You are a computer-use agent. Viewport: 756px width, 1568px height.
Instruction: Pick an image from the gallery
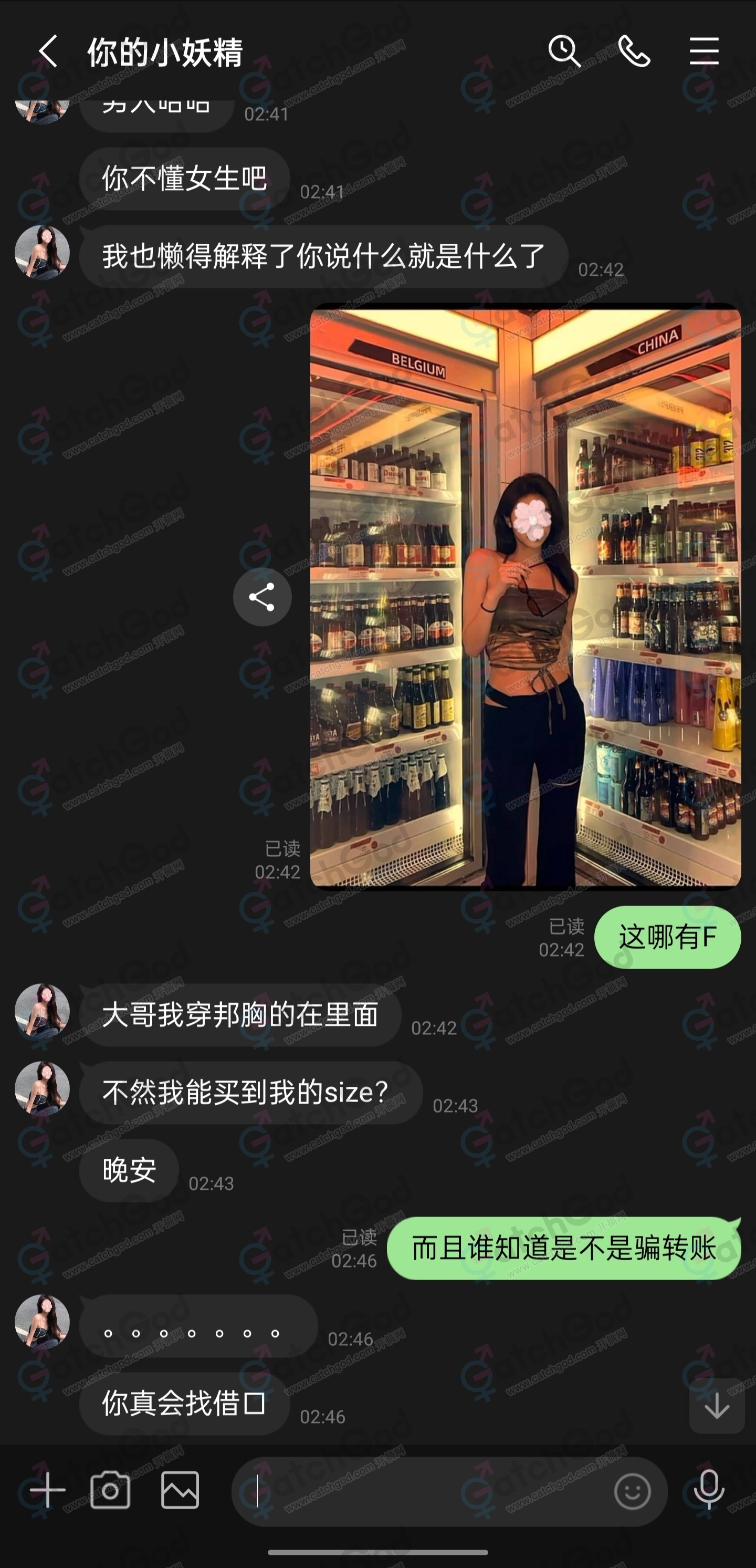180,1491
